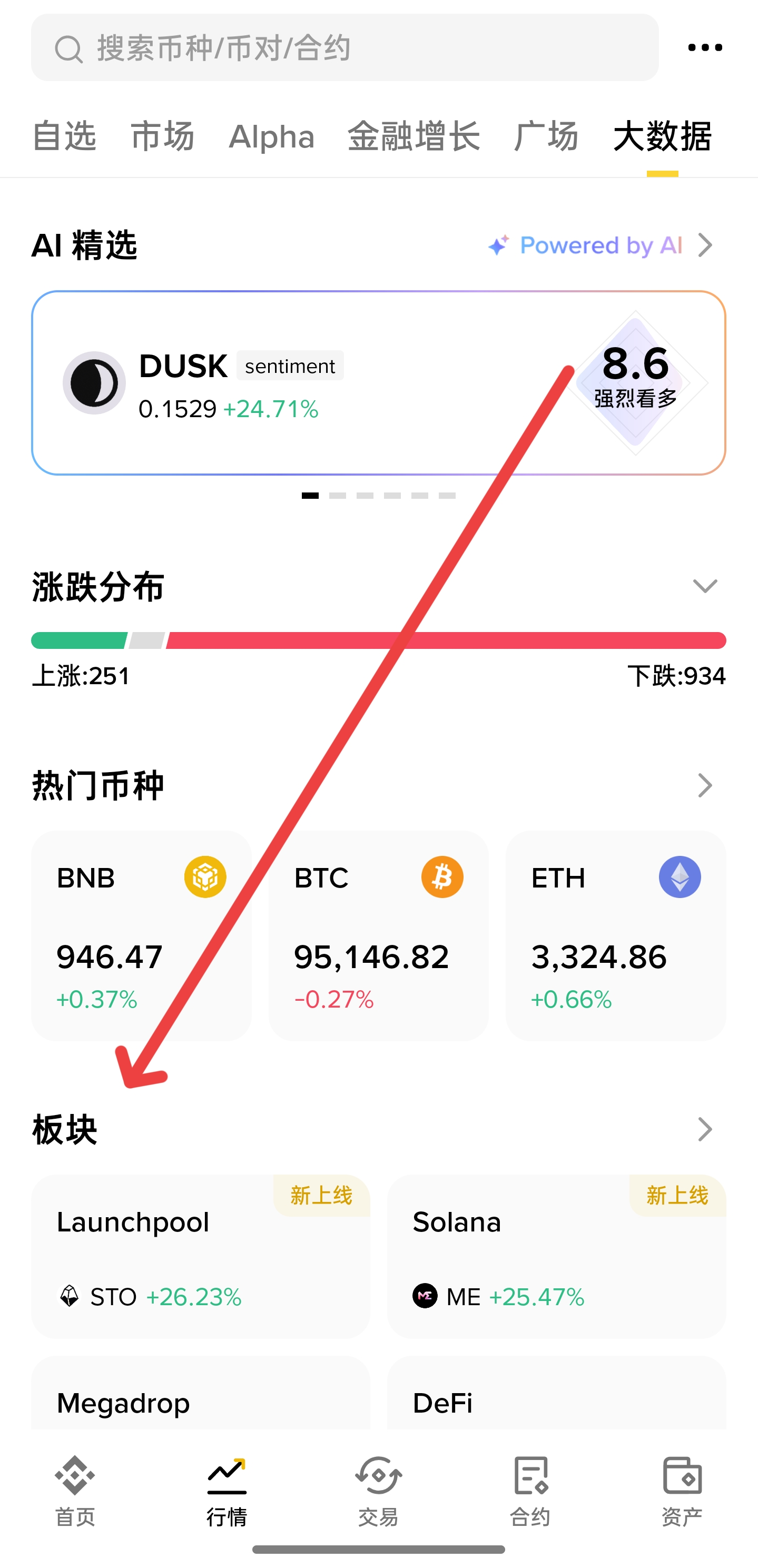Open the 热门币种 list arrow
The height and width of the screenshot is (1568, 758).
click(704, 785)
